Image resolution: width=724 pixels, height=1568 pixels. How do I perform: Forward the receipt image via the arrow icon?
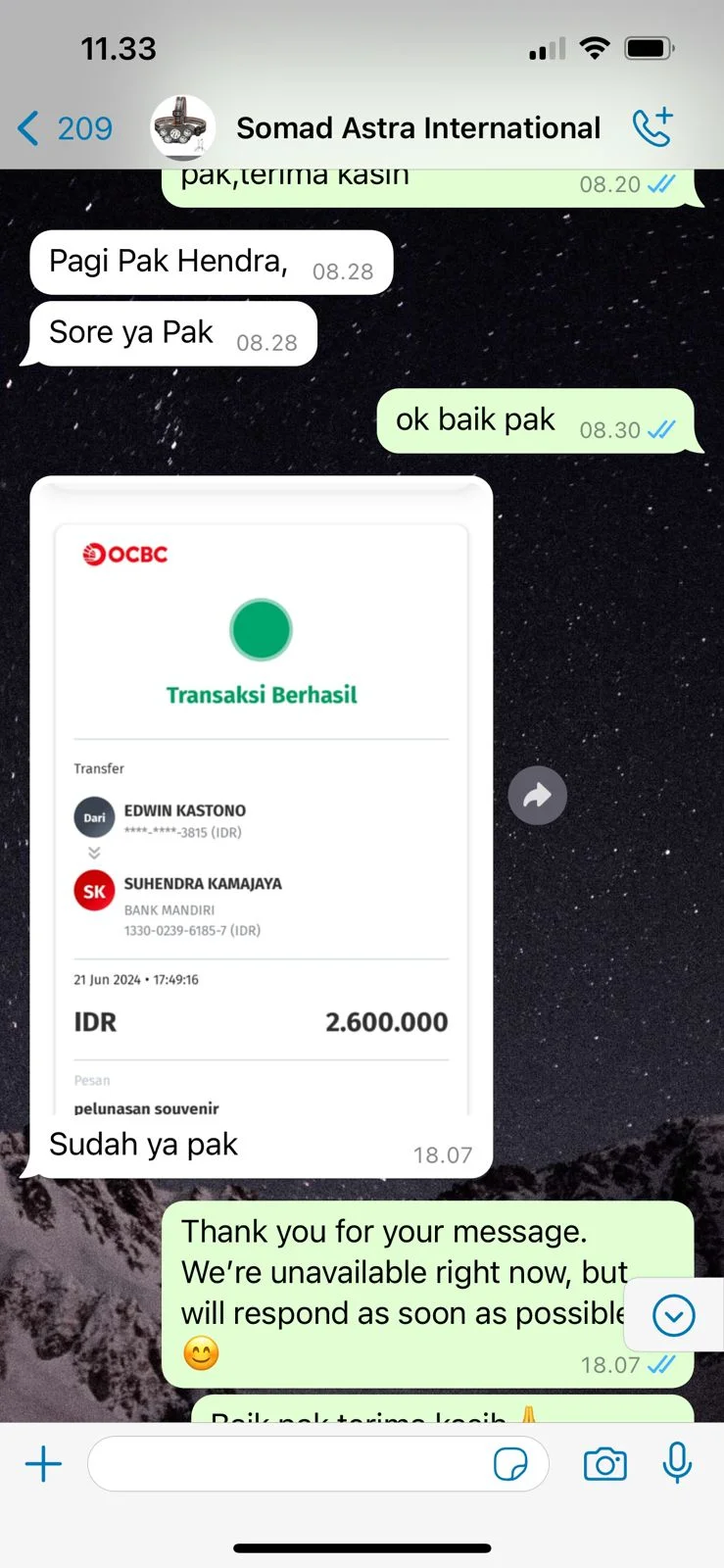pyautogui.click(x=537, y=795)
